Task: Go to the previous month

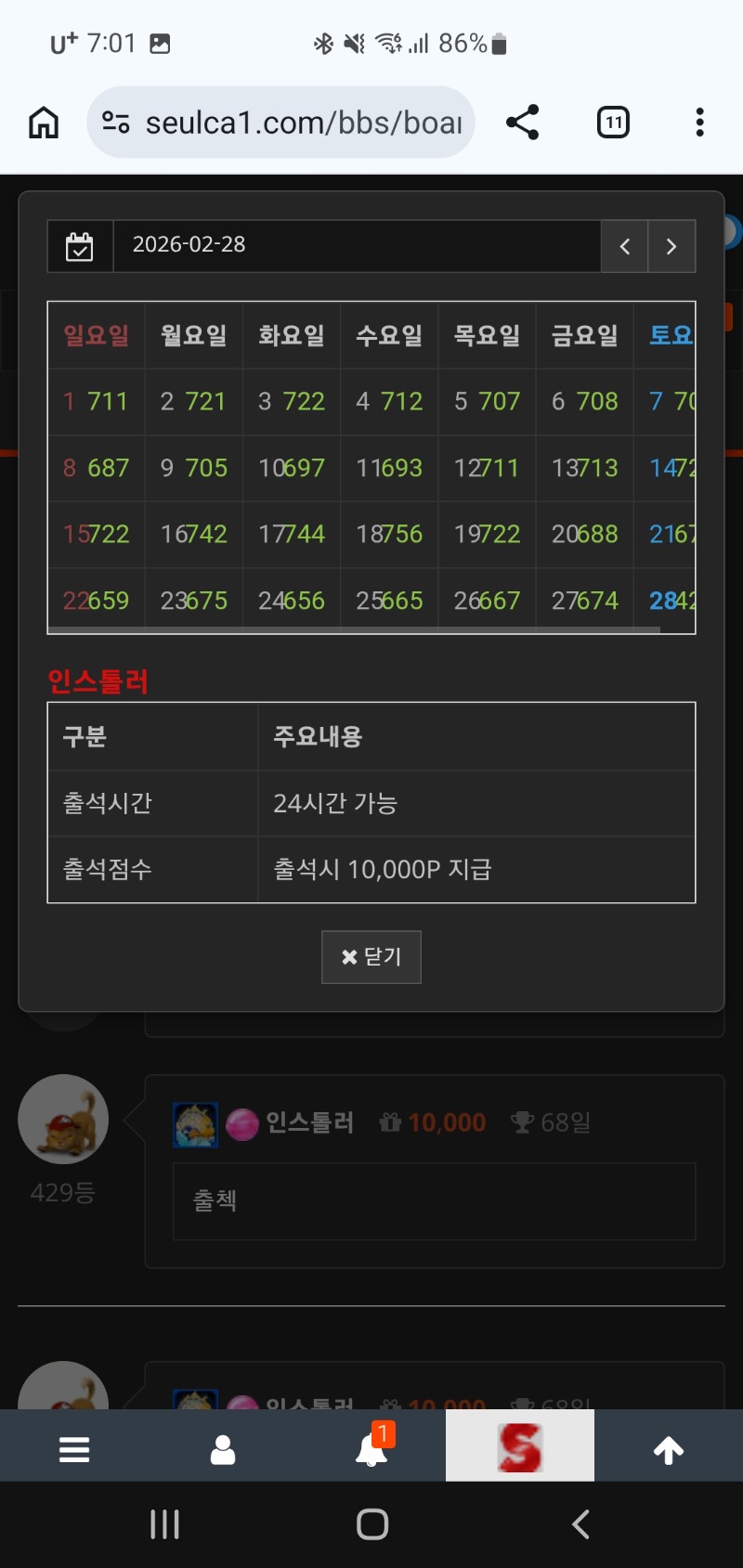Action: 624,246
